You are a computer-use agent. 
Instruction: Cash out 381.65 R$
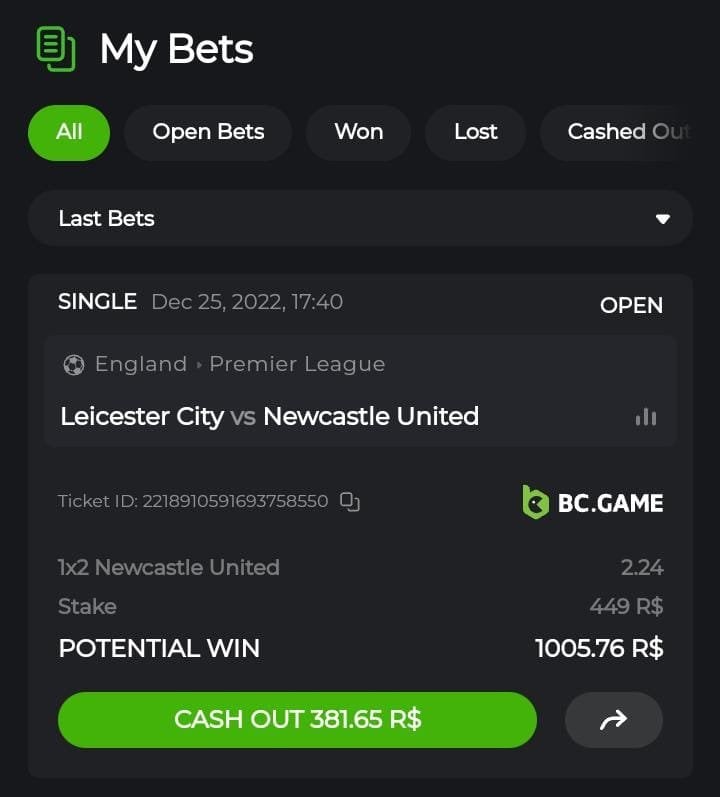297,720
